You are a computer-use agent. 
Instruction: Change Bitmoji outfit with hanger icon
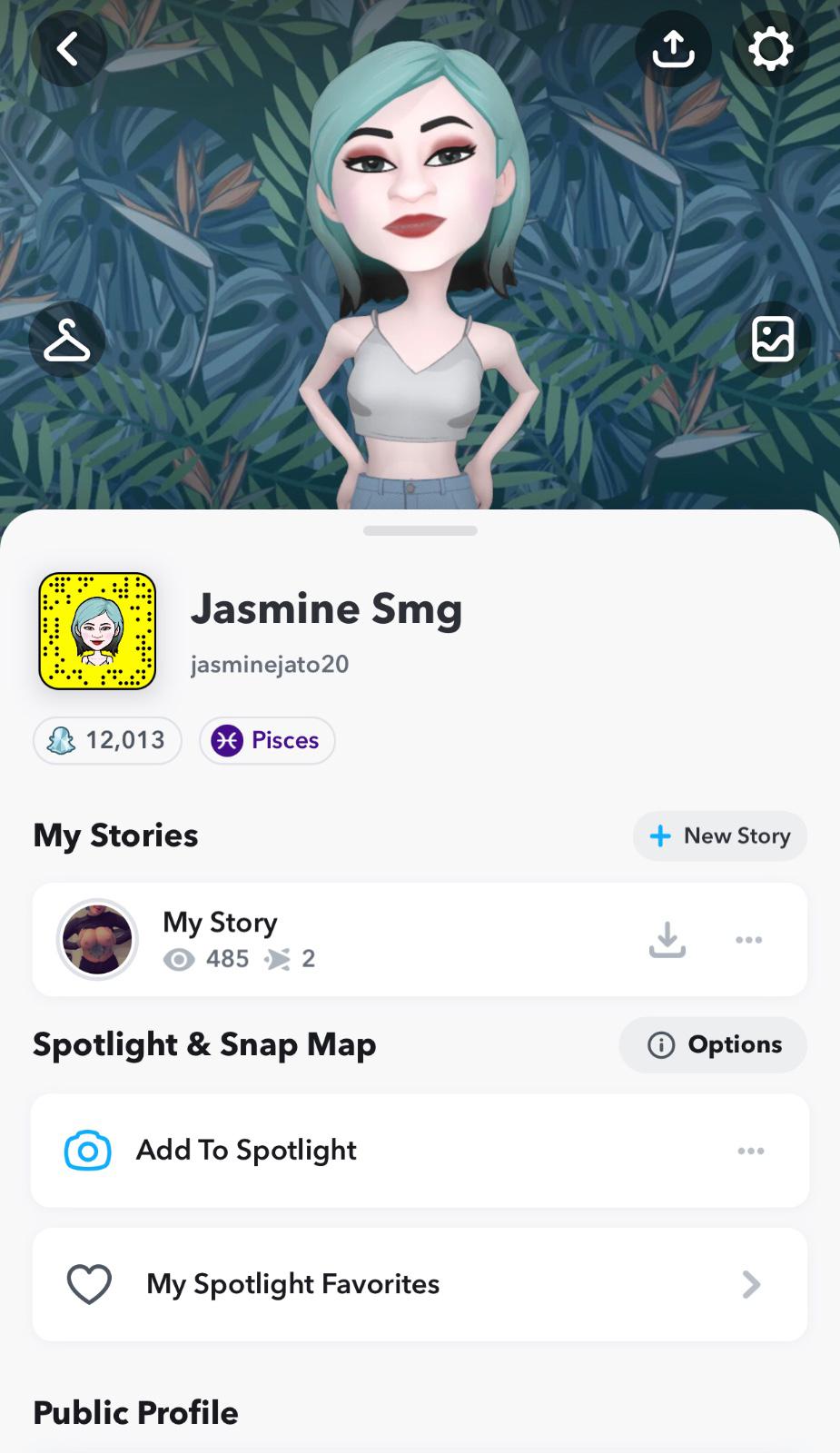click(x=67, y=340)
